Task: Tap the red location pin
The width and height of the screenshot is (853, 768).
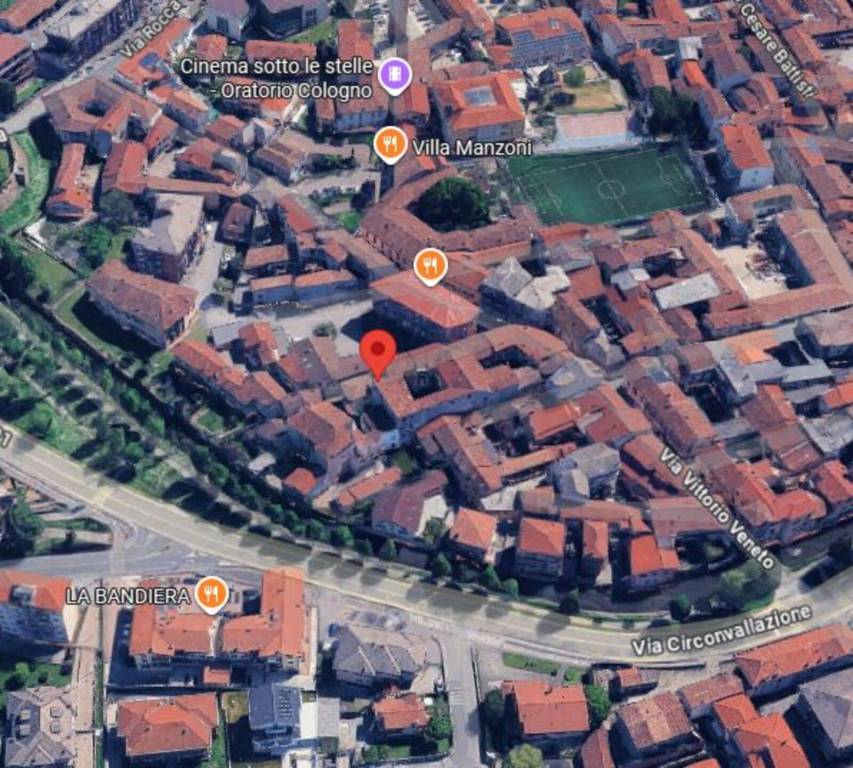Action: [x=378, y=350]
